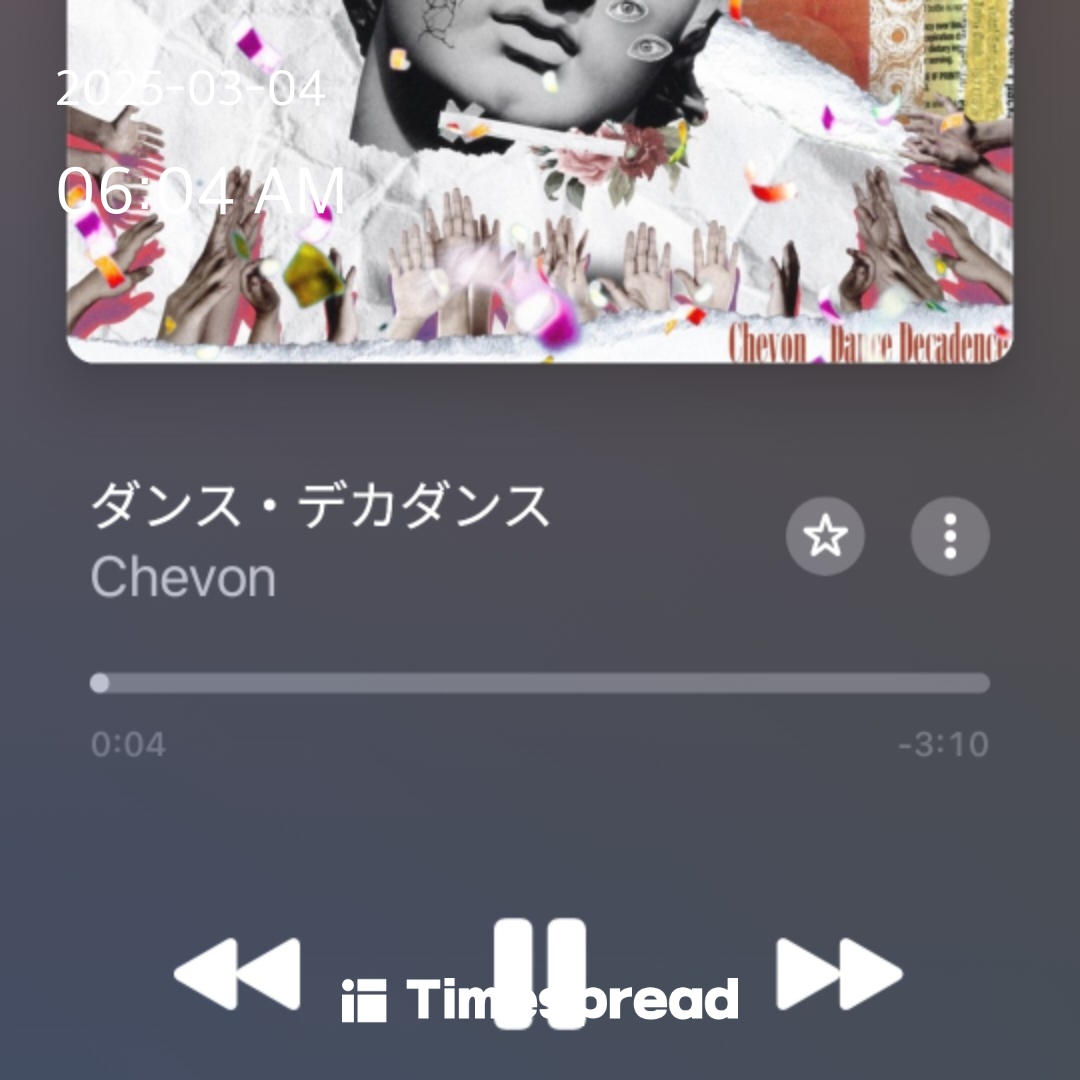Pause the current track
1080x1080 pixels.
(540, 972)
